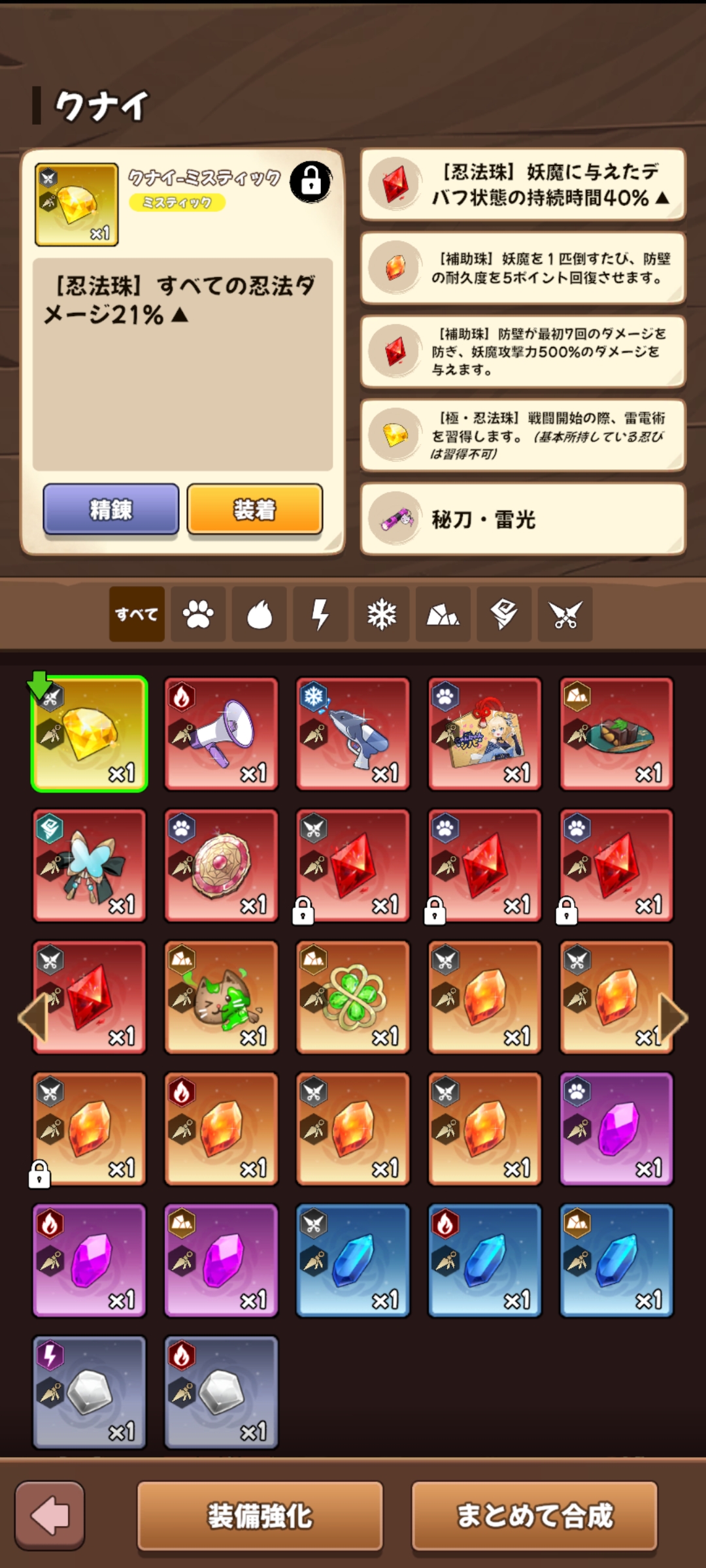Viewport: 706px width, 1568px height.
Task: Select the dolphin water gun item
Action: (353, 734)
